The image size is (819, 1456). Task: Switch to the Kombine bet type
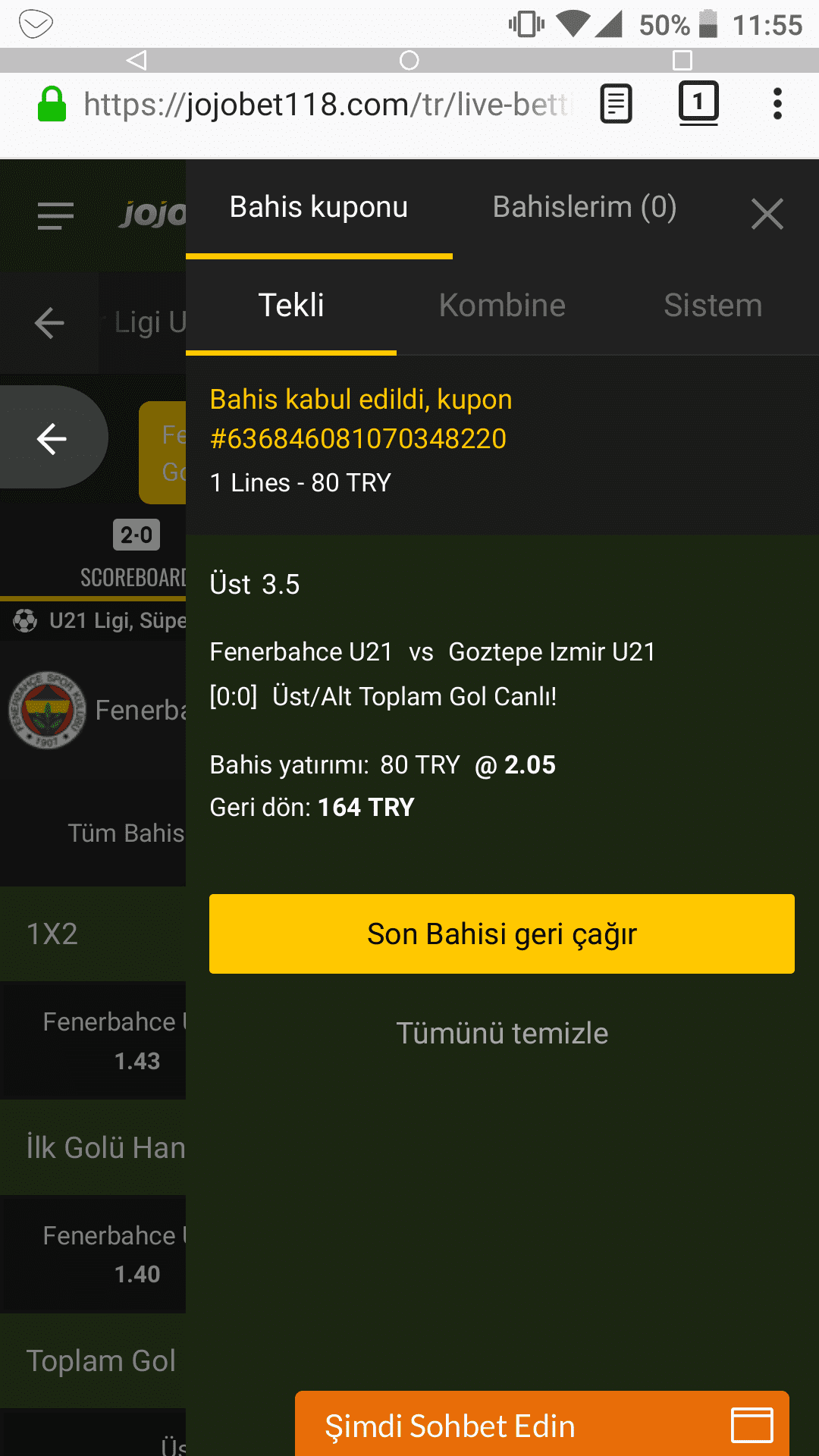(x=502, y=306)
